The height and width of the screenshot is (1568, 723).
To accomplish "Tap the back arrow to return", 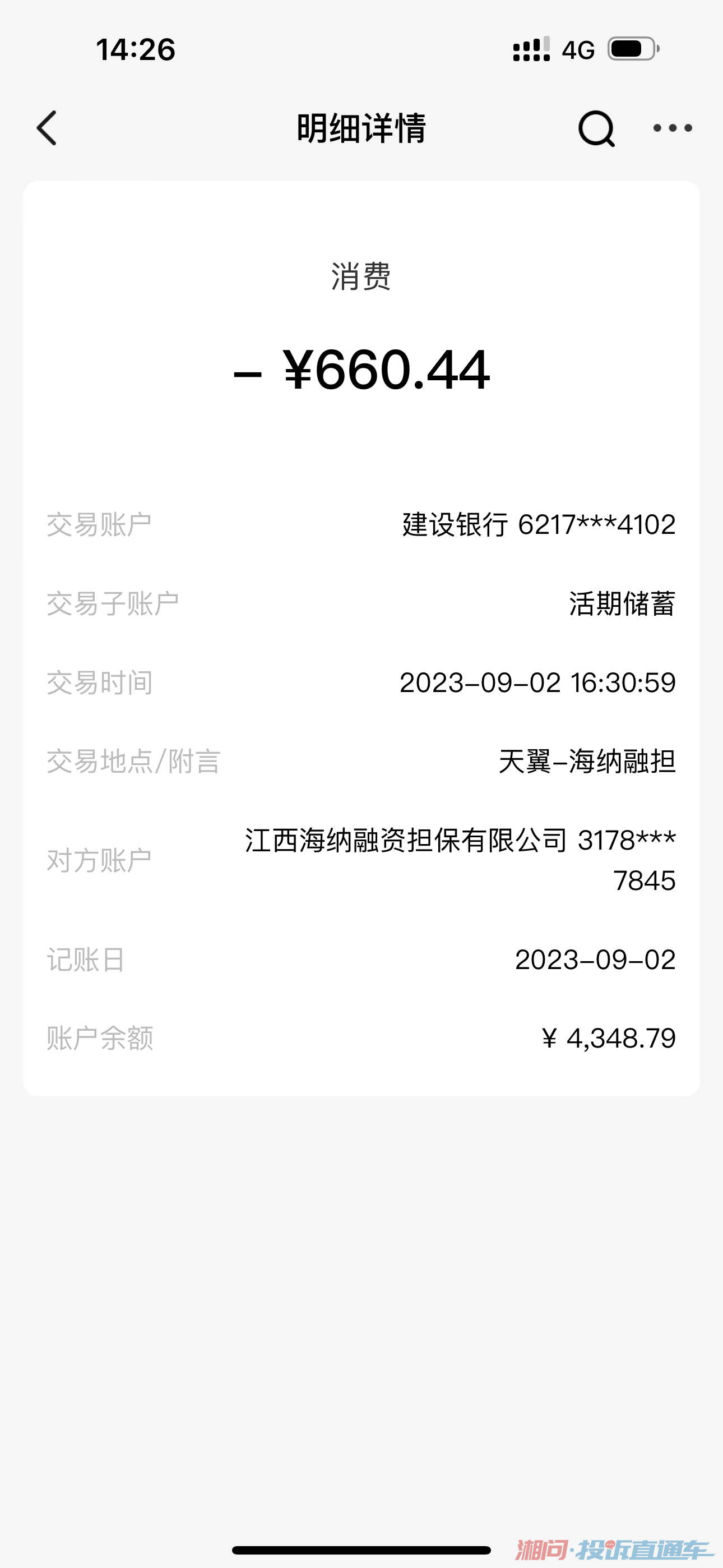I will pyautogui.click(x=48, y=128).
